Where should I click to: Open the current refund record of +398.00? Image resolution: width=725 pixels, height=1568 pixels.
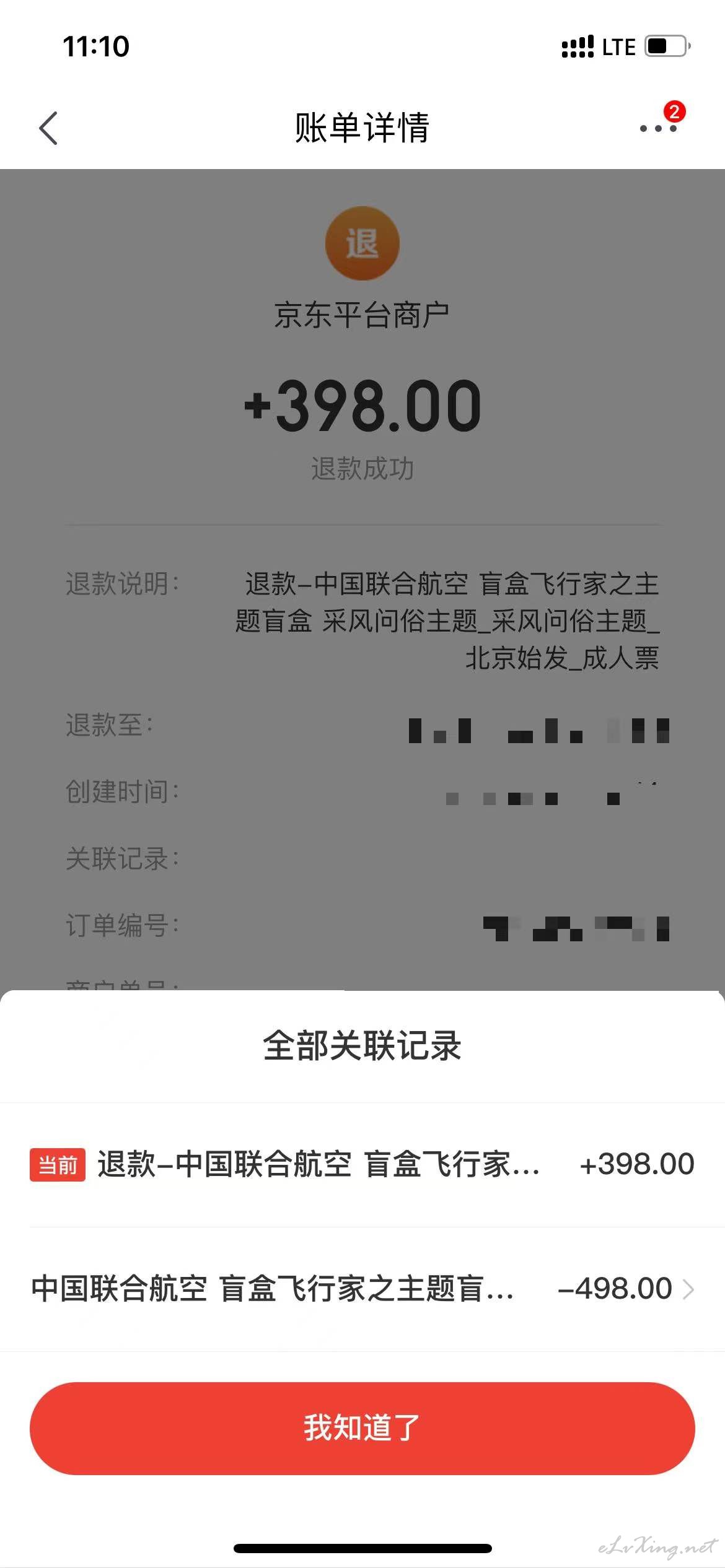pos(362,1164)
